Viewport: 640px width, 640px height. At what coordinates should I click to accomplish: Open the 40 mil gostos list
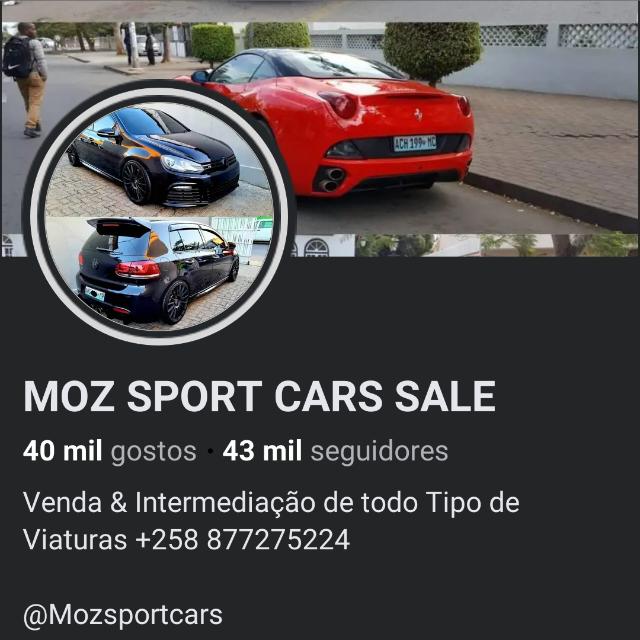(109, 452)
